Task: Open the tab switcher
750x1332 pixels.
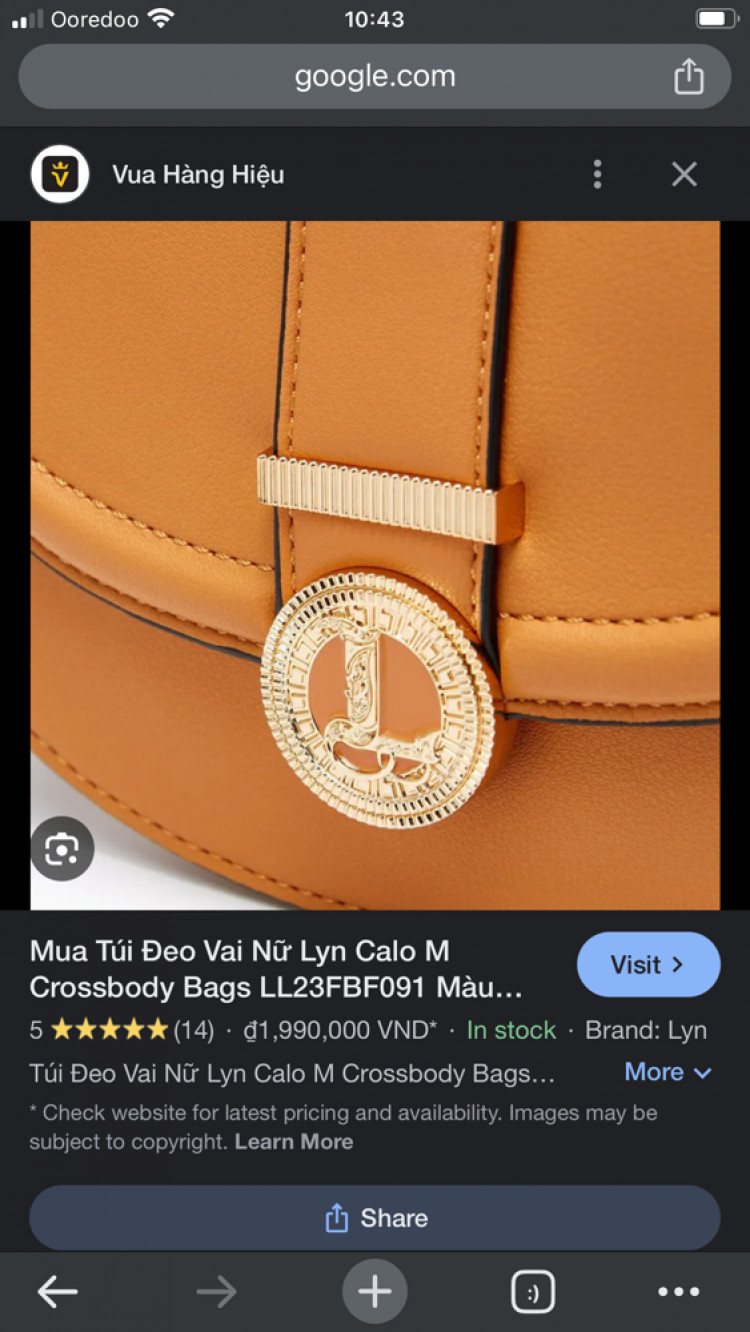Action: (533, 1292)
